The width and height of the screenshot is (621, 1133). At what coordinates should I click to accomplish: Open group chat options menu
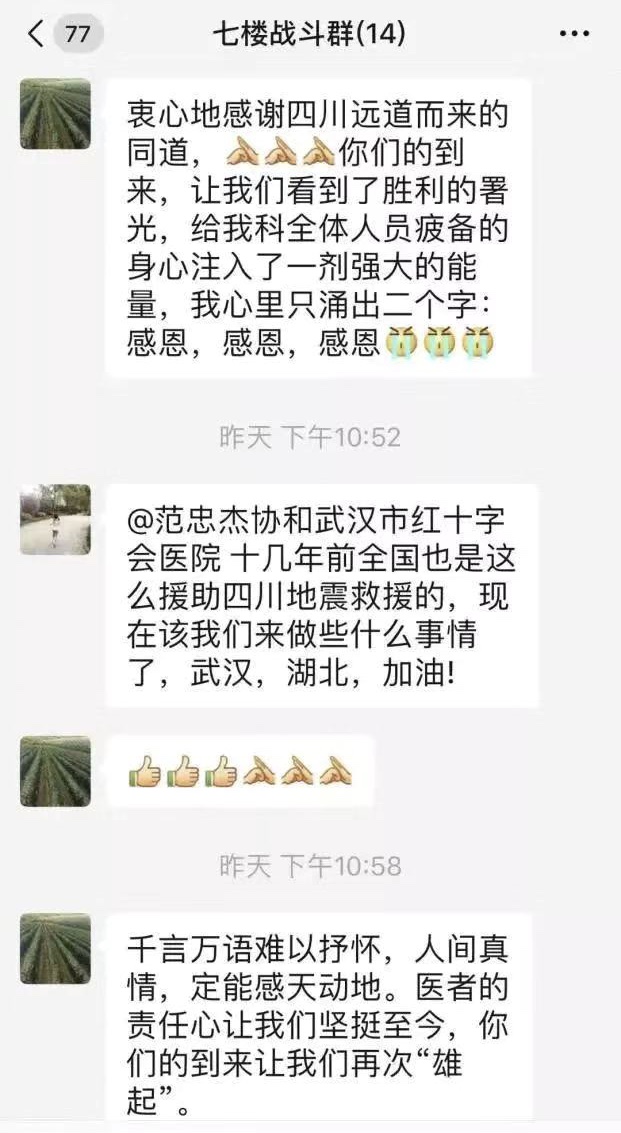pyautogui.click(x=574, y=34)
